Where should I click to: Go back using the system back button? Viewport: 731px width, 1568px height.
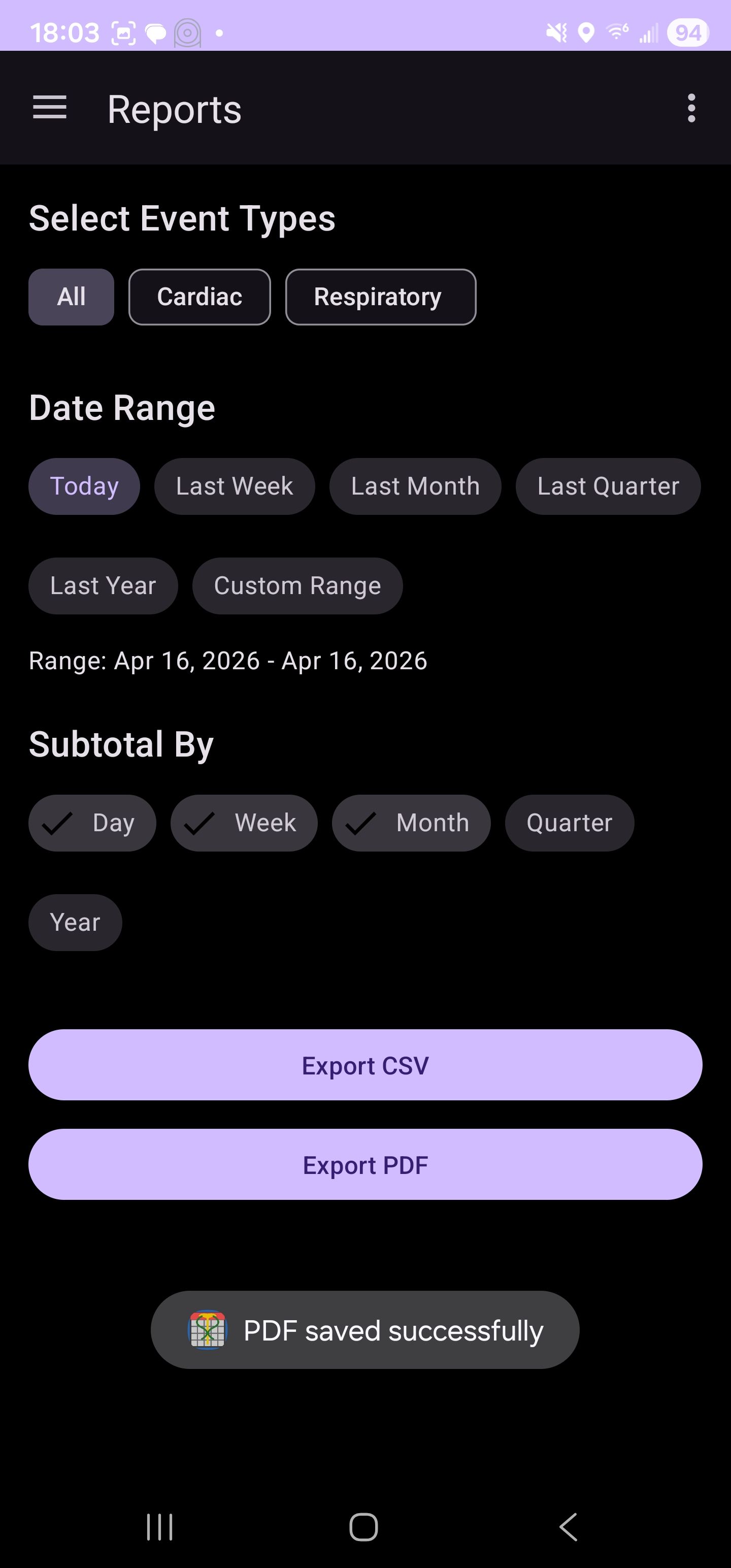[x=569, y=1526]
